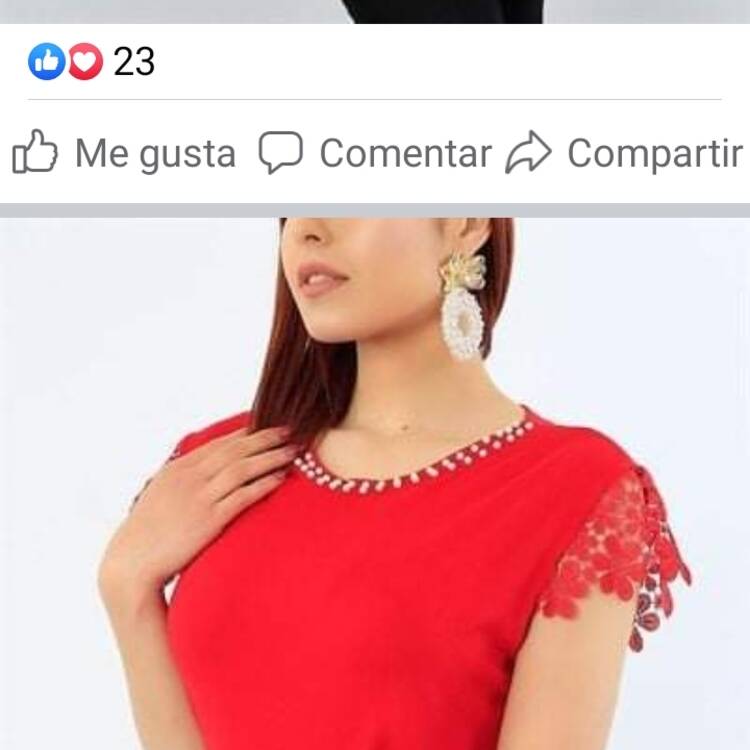Like the post with Me gusta
Viewport: 750px width, 750px height.
[x=124, y=153]
